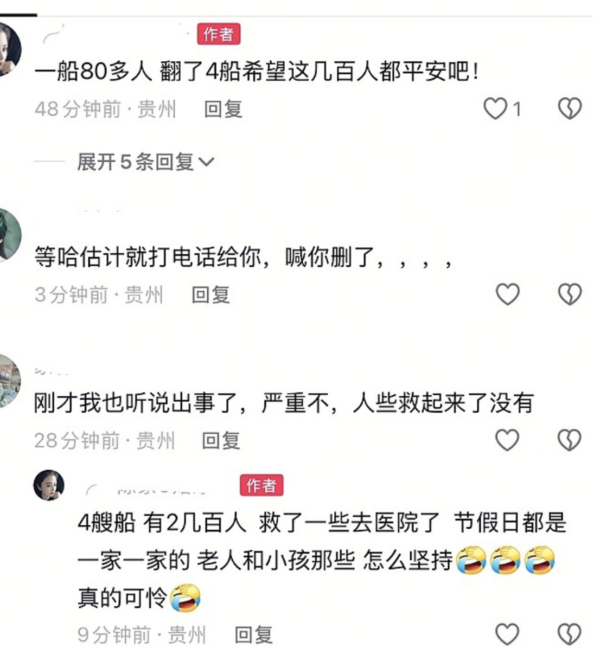Expand 展开5条回复

click(x=145, y=162)
